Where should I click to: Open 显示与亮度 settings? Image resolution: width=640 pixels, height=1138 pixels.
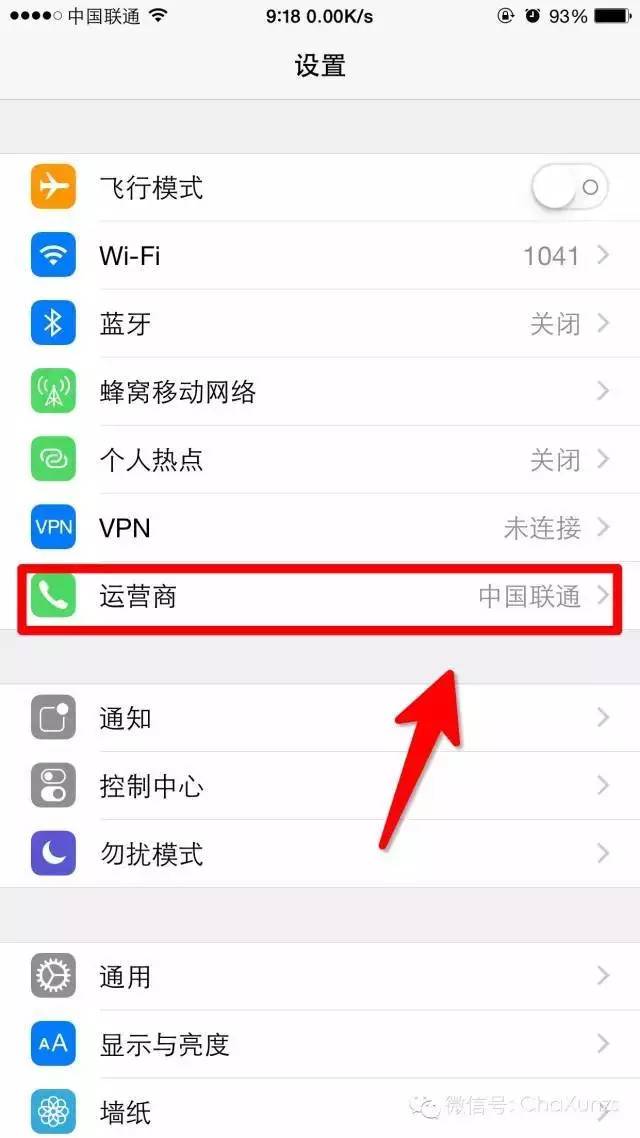tap(320, 1044)
